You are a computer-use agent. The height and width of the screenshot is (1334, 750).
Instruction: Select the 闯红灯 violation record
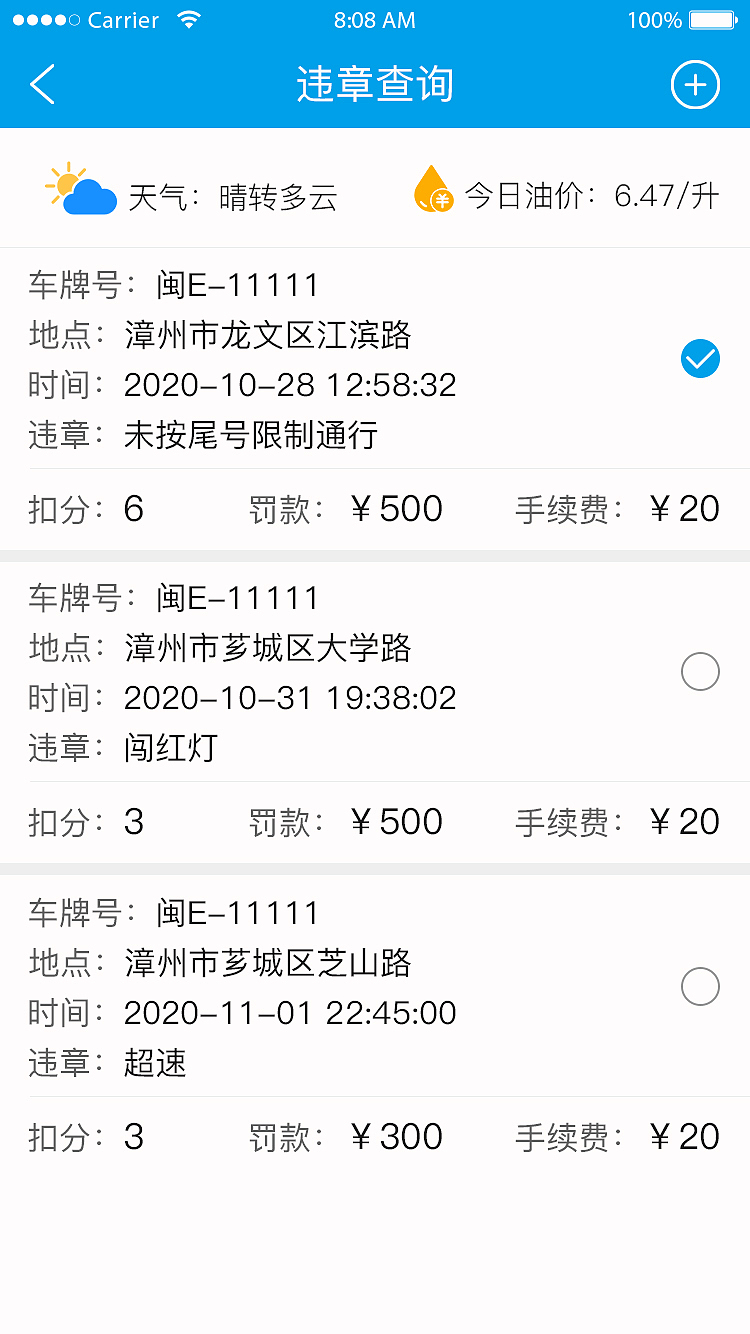tap(700, 671)
